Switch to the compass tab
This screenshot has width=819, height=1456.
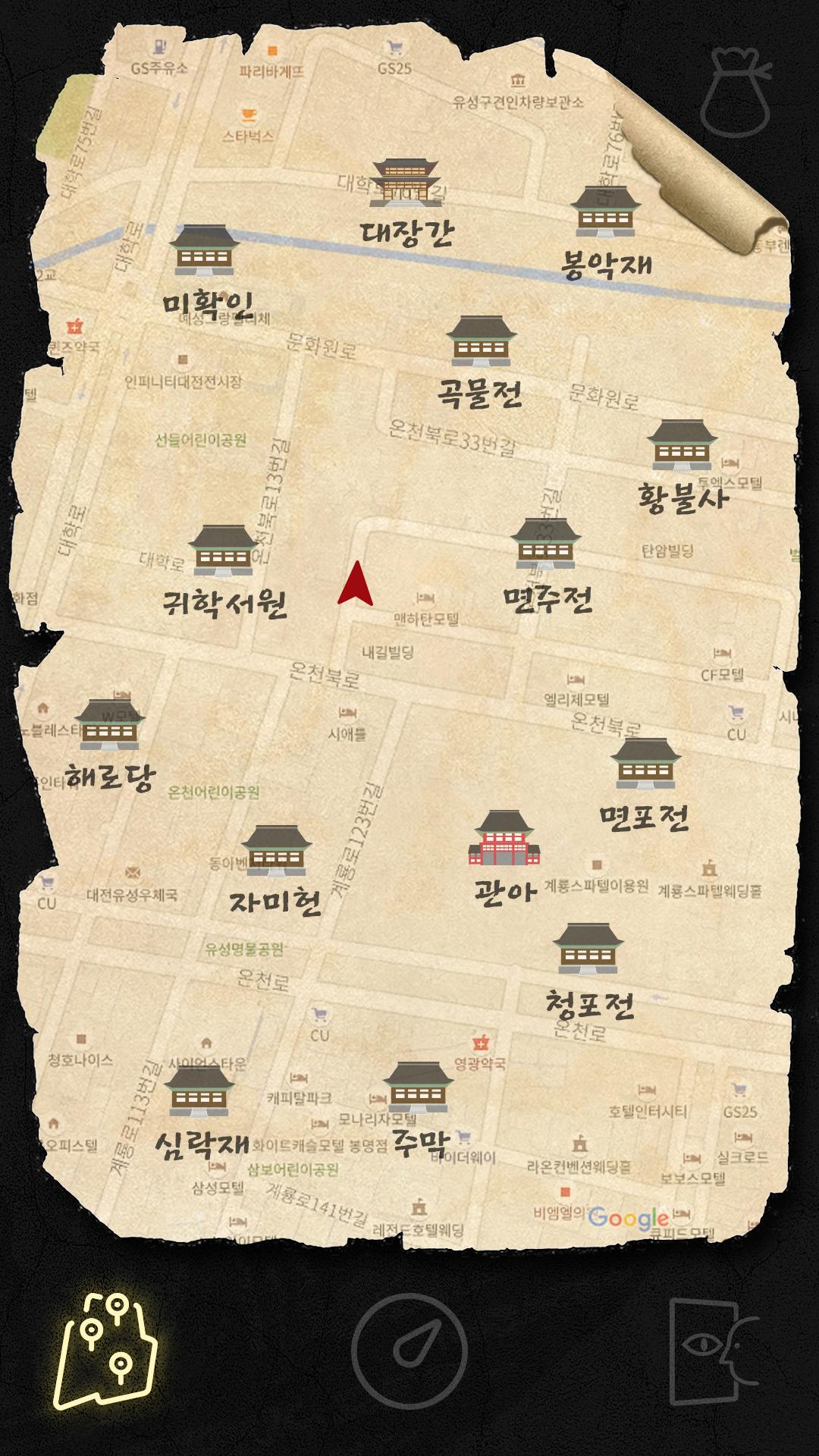pos(409,1351)
